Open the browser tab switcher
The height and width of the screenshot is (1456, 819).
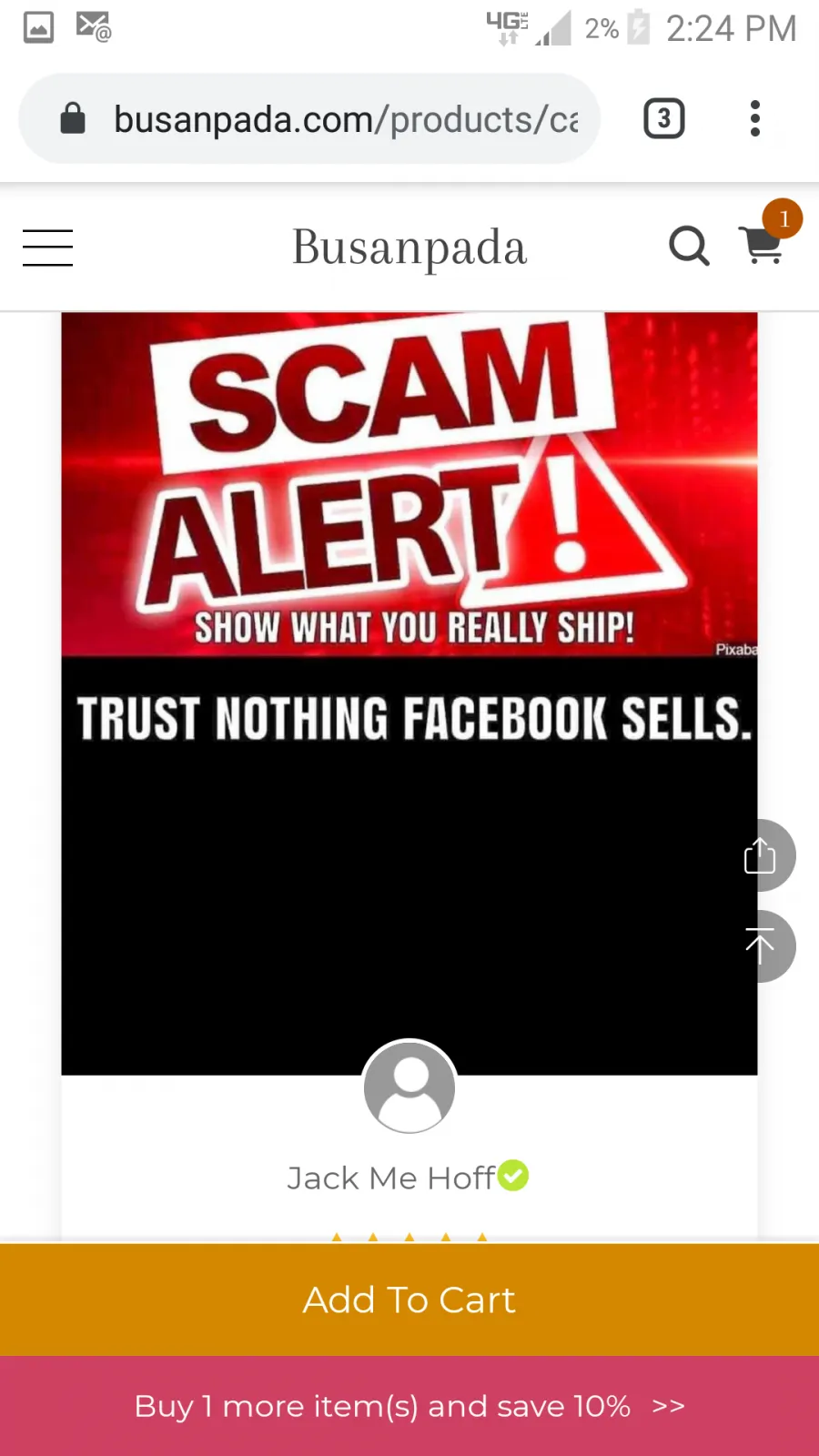coord(664,119)
